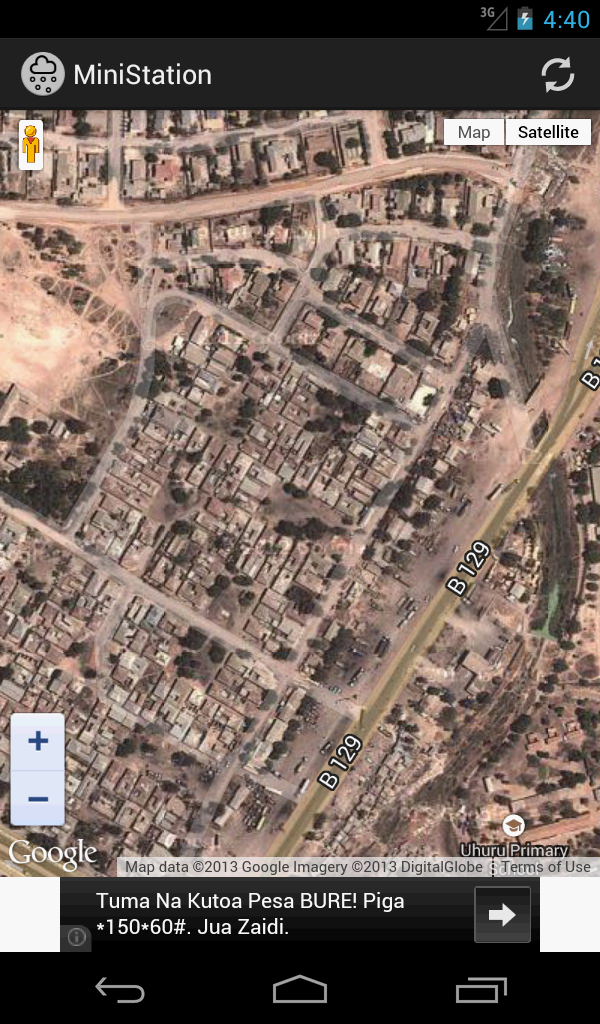Open the MiniStation app icon
Image resolution: width=600 pixels, height=1024 pixels.
[42, 75]
